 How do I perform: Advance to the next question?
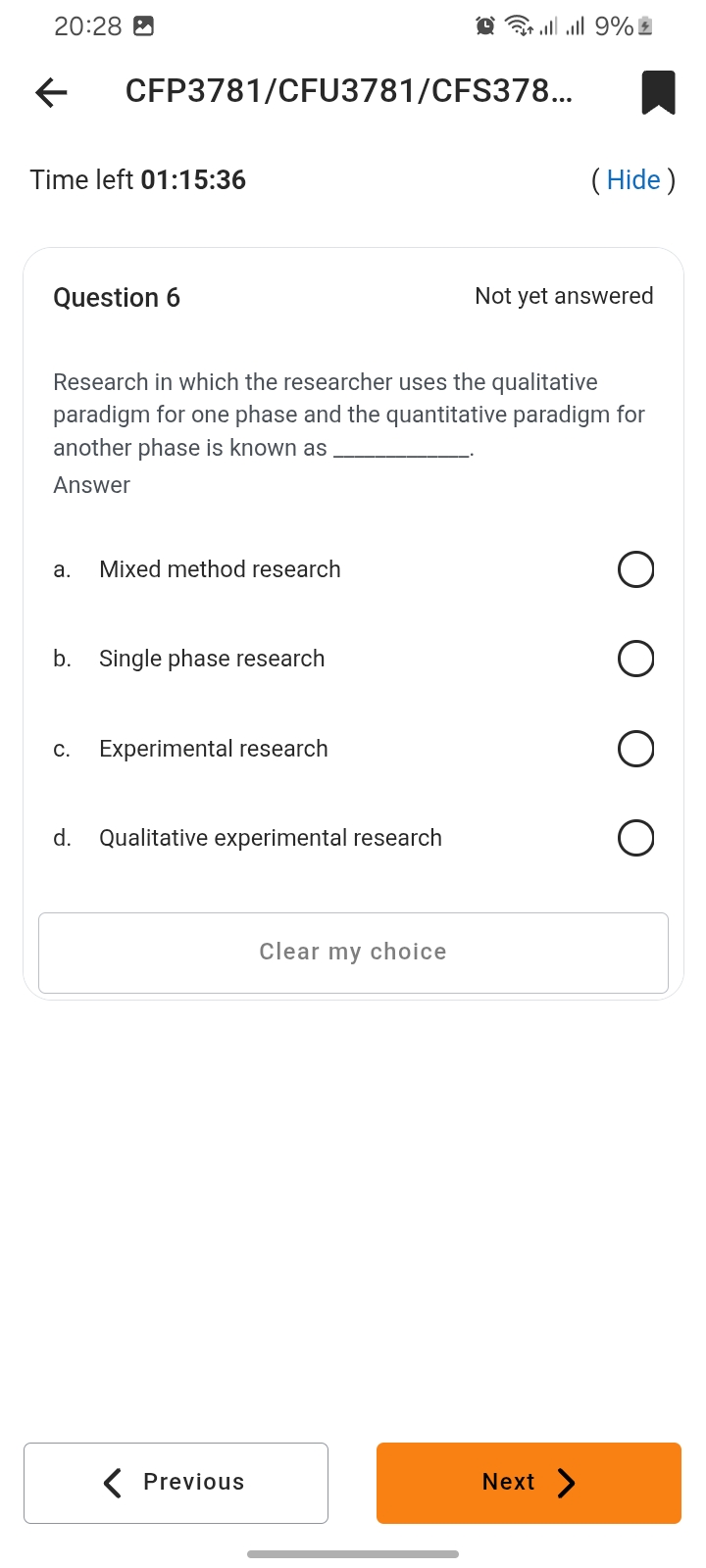(x=528, y=1483)
